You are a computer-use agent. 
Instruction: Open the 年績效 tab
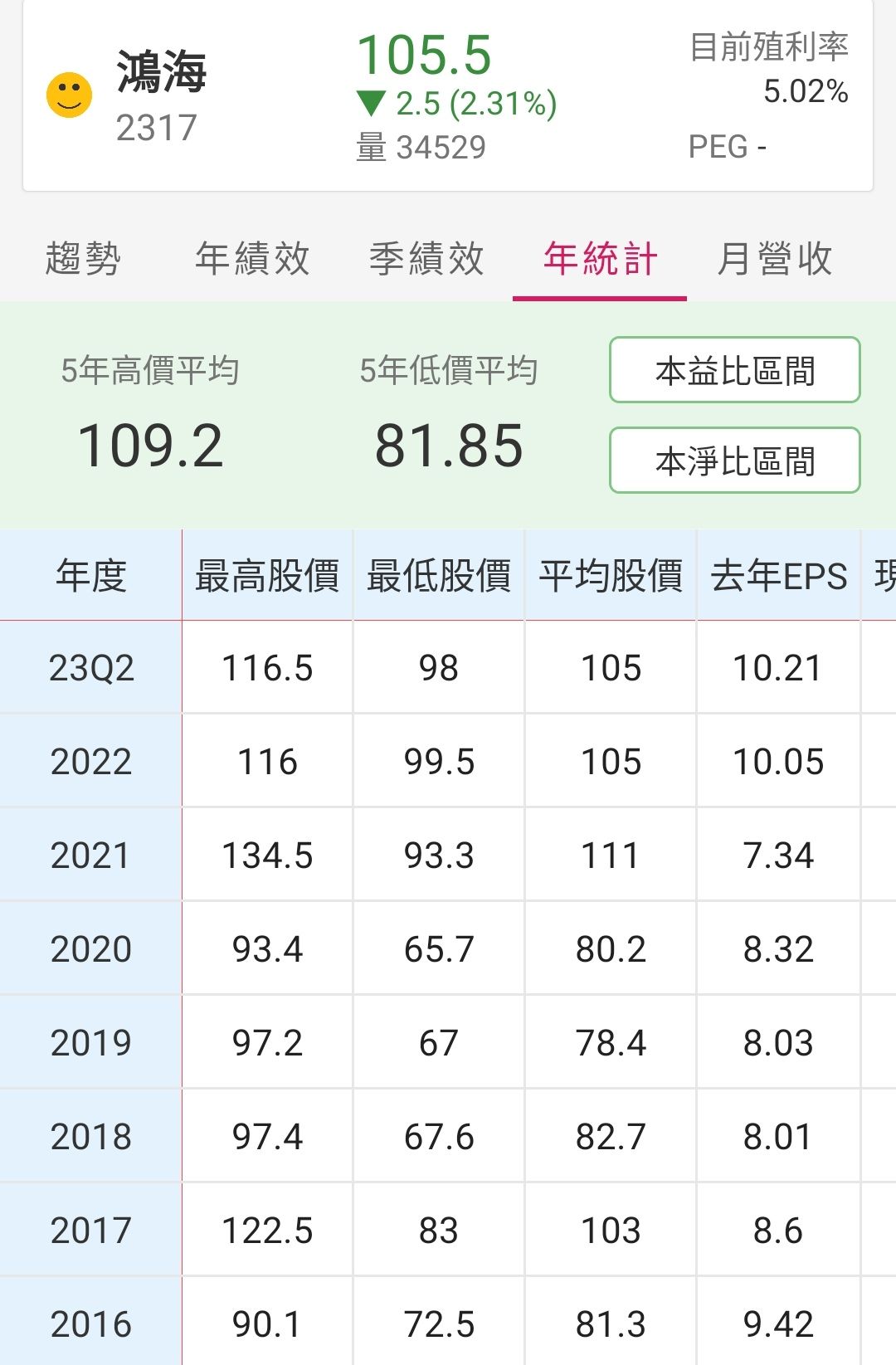coord(252,258)
